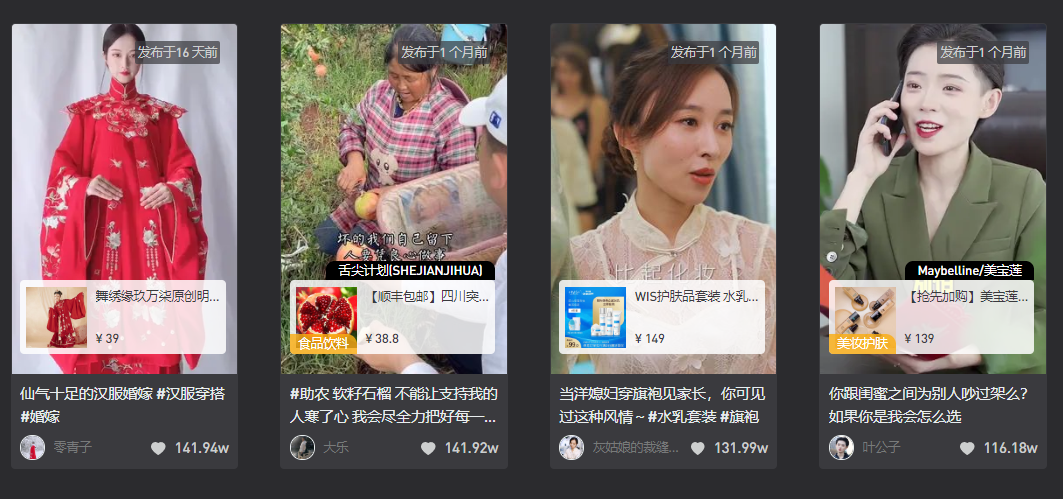View the WIS skincare set product

pyautogui.click(x=662, y=317)
